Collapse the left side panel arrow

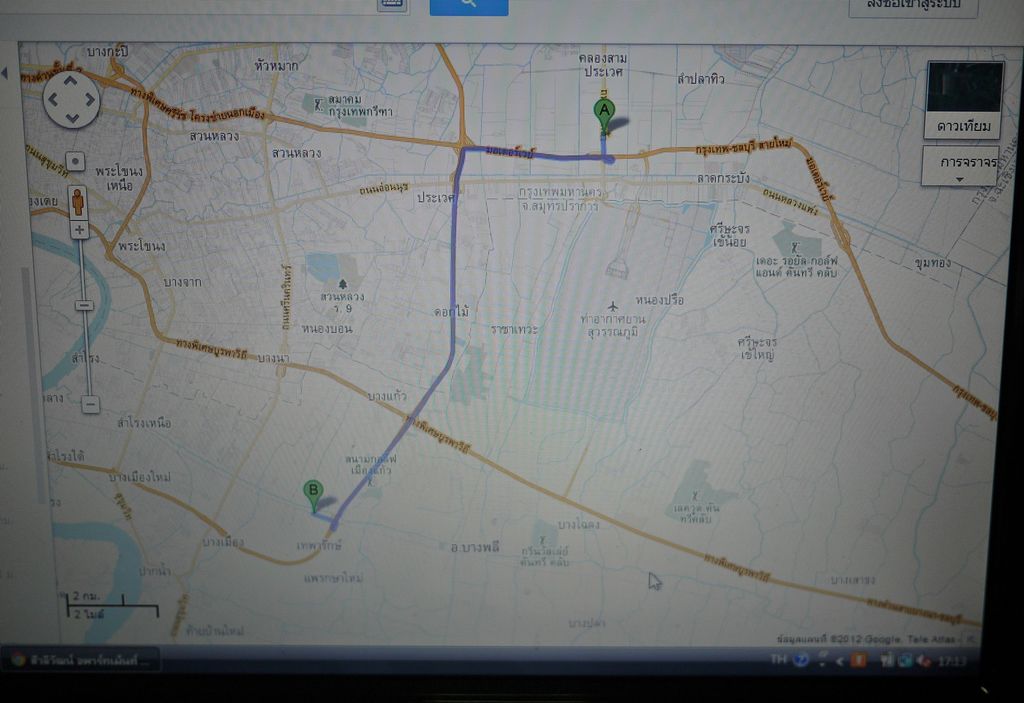(x=4, y=74)
